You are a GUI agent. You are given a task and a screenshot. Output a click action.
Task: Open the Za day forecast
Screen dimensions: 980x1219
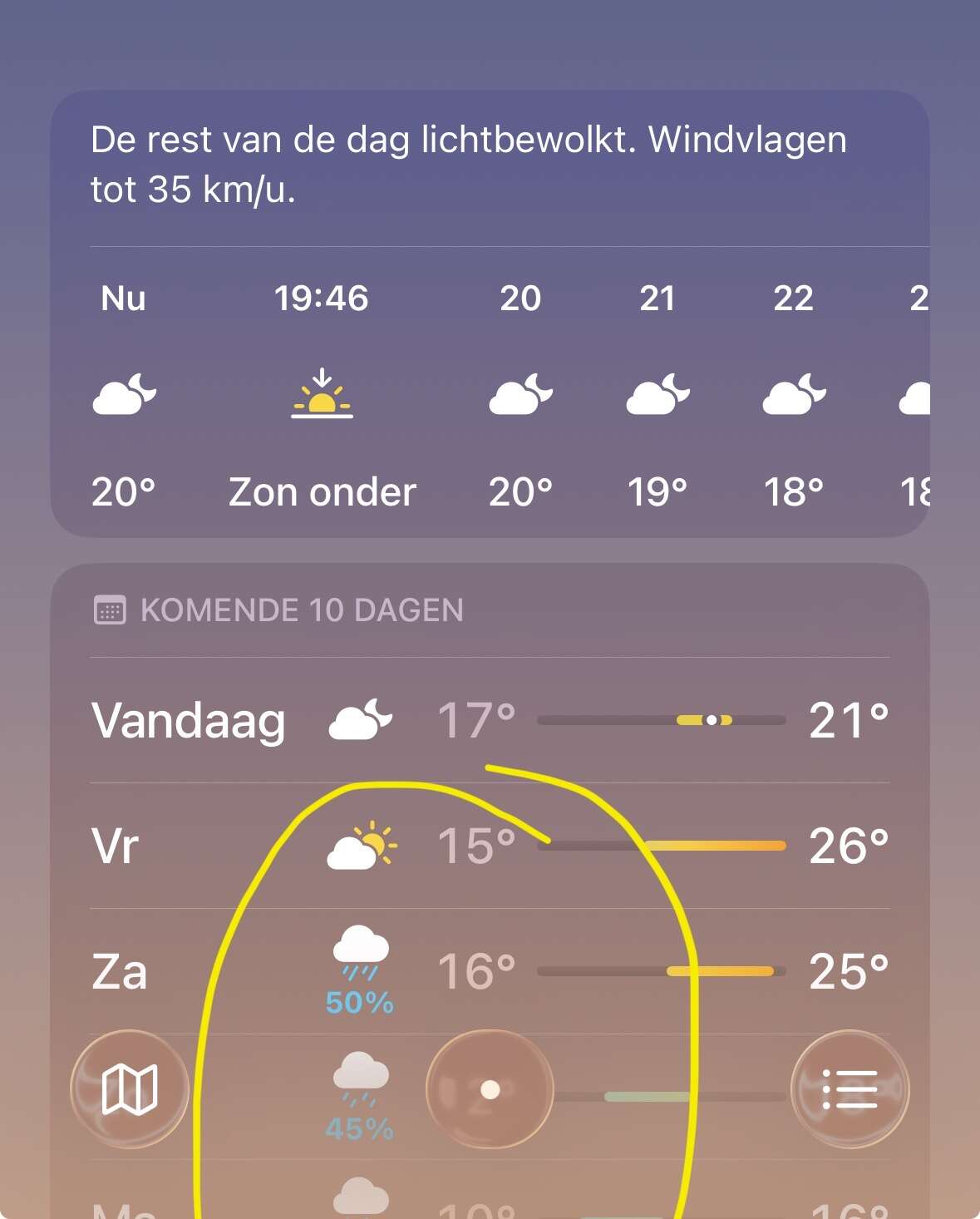[489, 971]
